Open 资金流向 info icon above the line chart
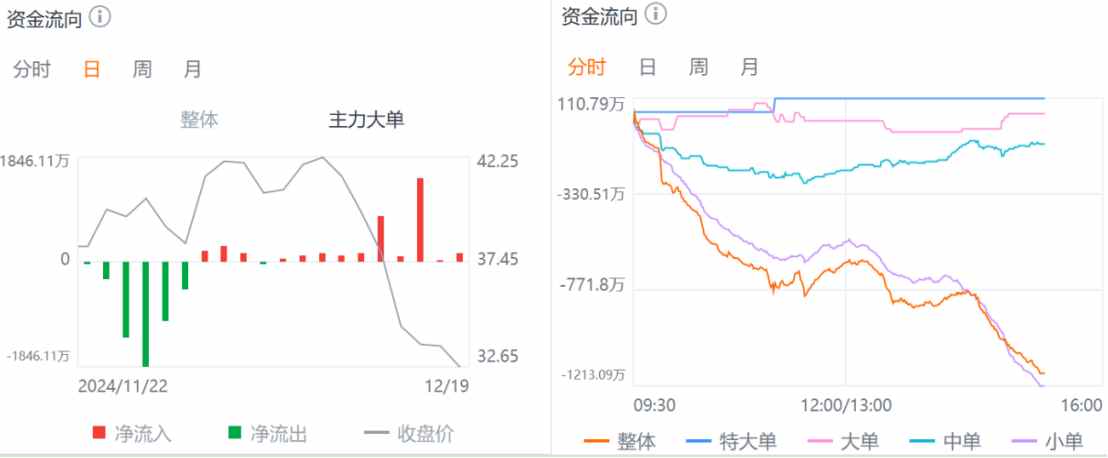 point(656,15)
